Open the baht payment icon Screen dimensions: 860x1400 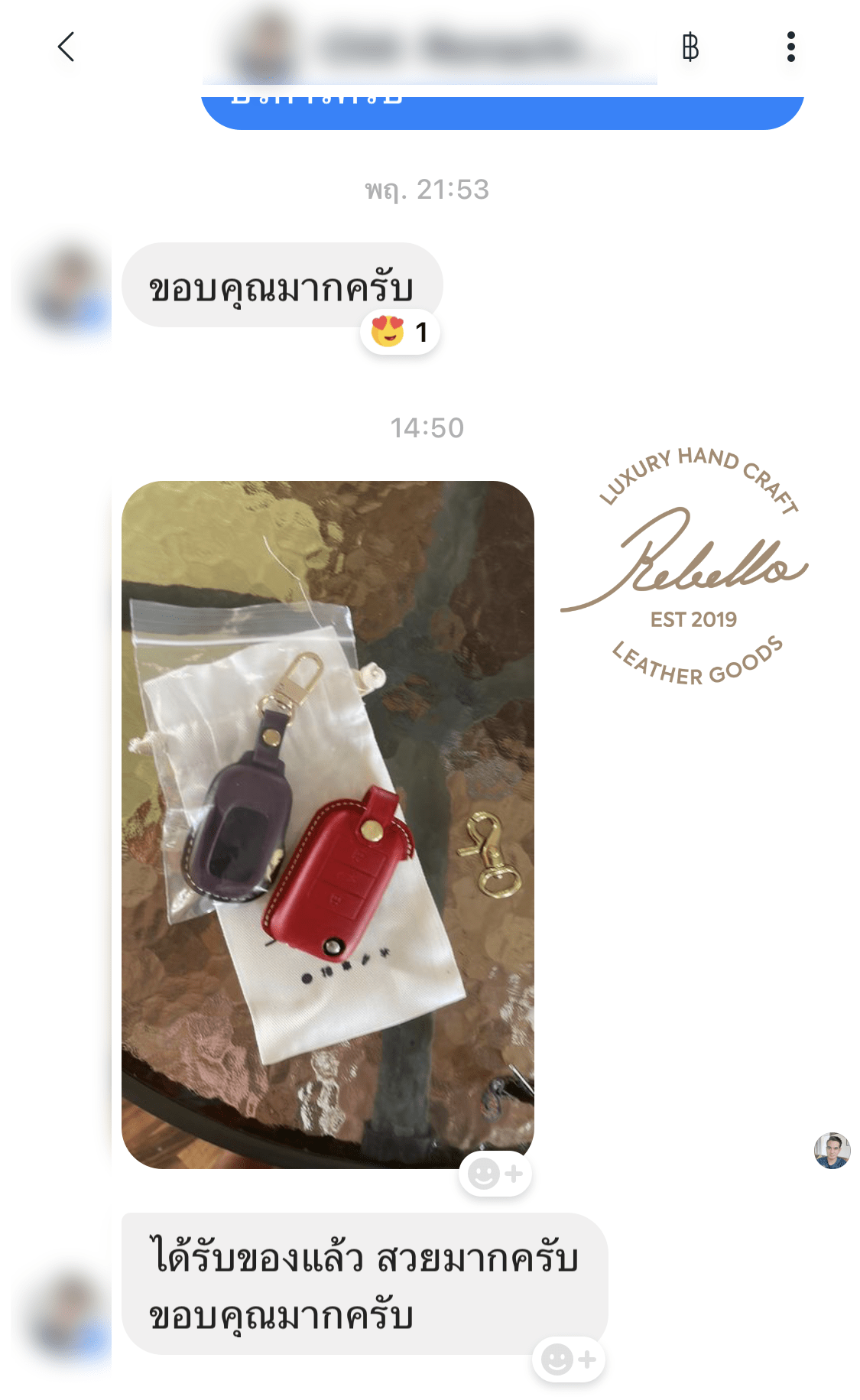coord(690,47)
